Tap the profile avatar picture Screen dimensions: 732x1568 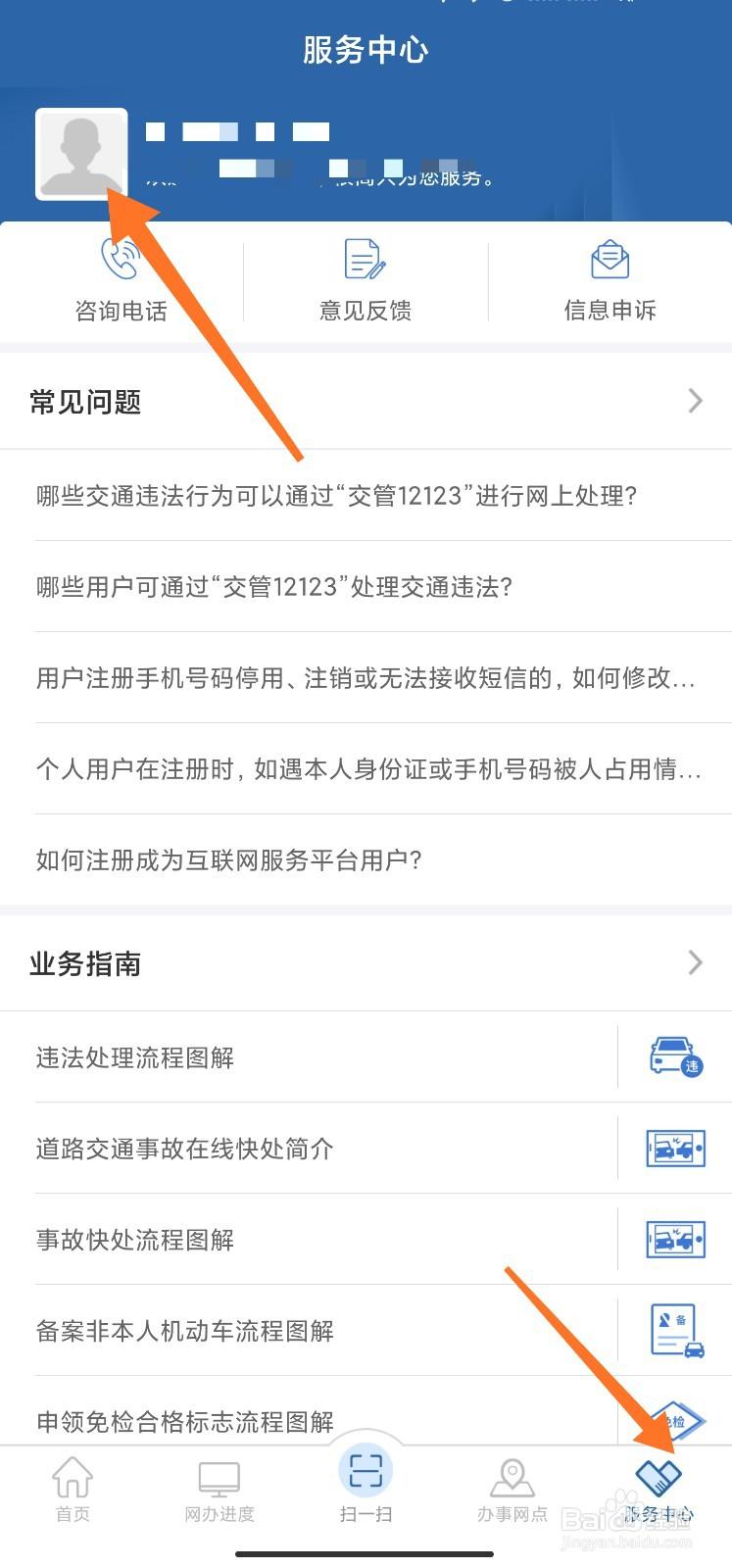pyautogui.click(x=81, y=154)
